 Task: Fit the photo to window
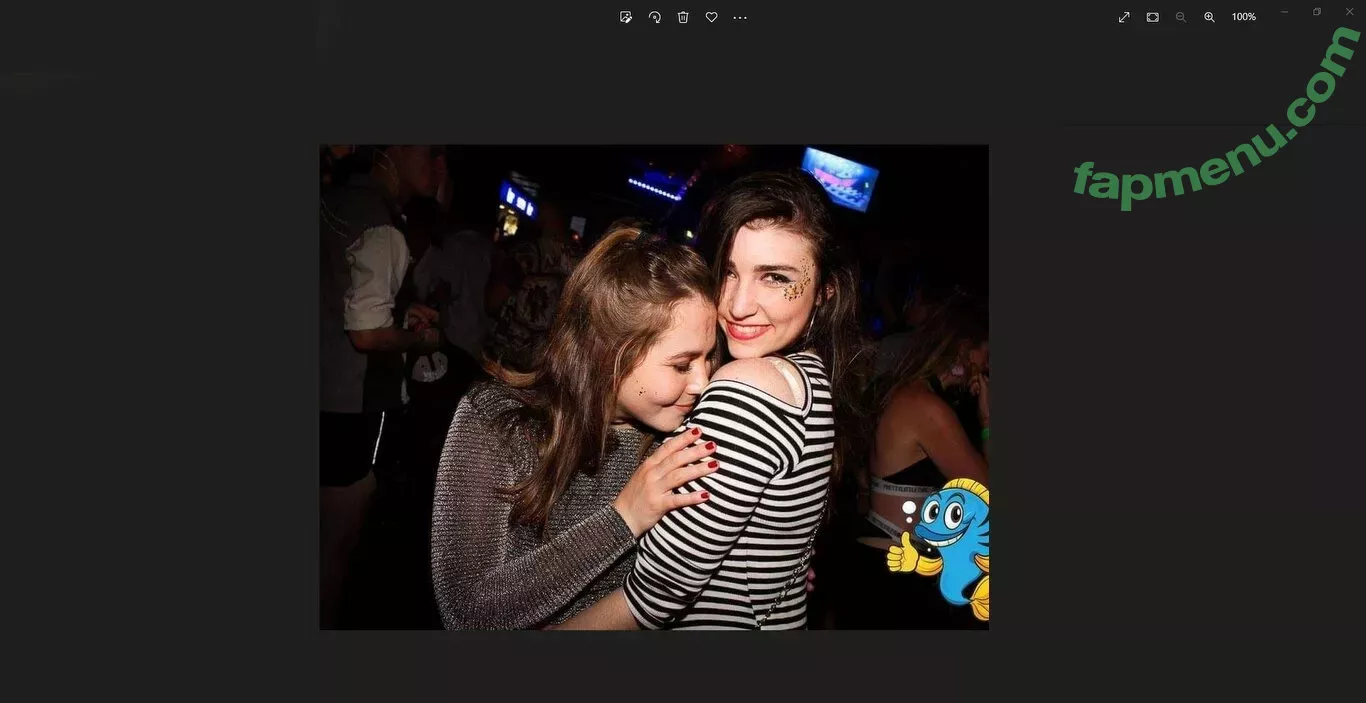(1152, 17)
